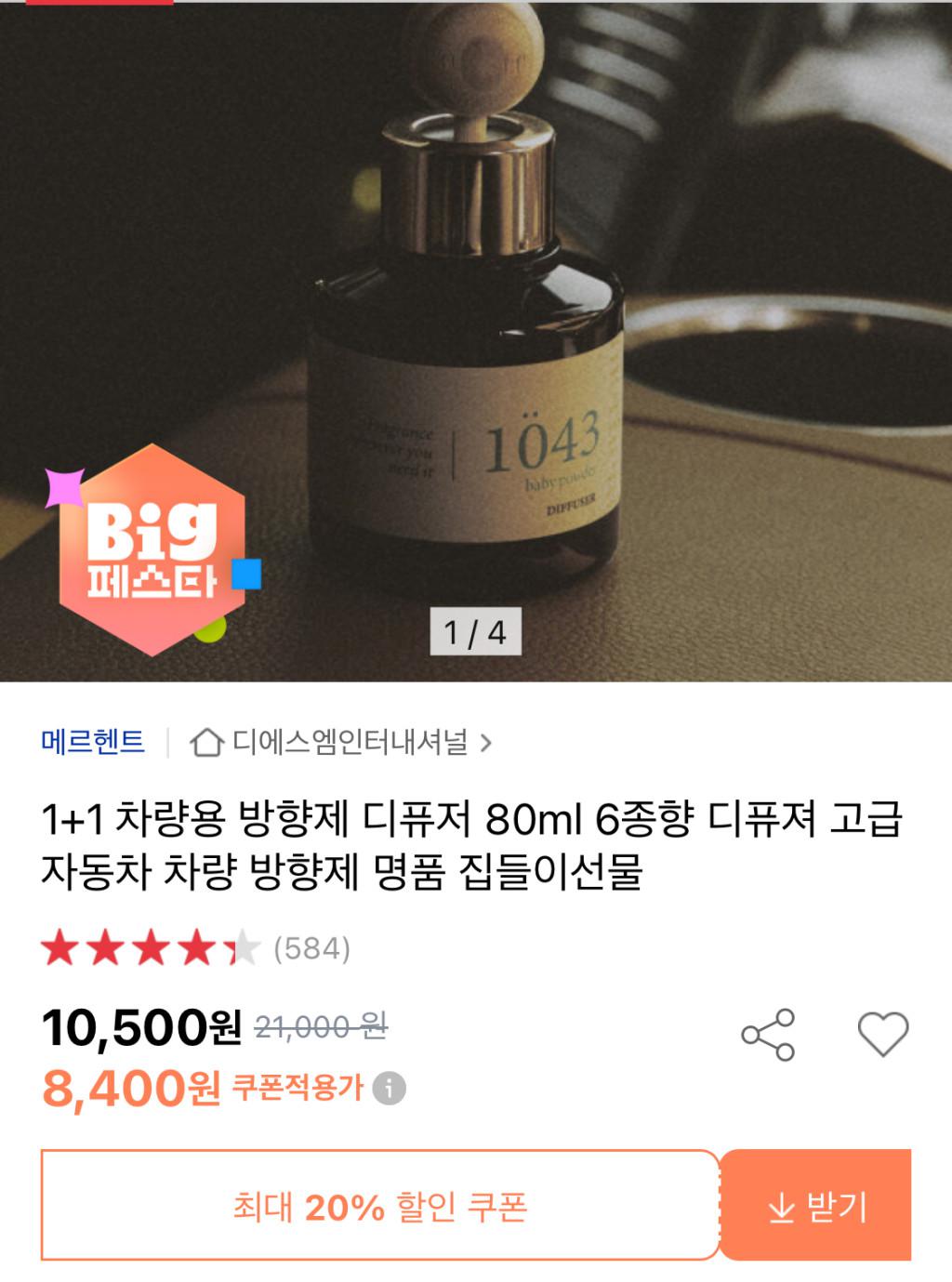The height and width of the screenshot is (1282, 952).
Task: Open the 메르헨트 brand link
Action: tap(93, 742)
